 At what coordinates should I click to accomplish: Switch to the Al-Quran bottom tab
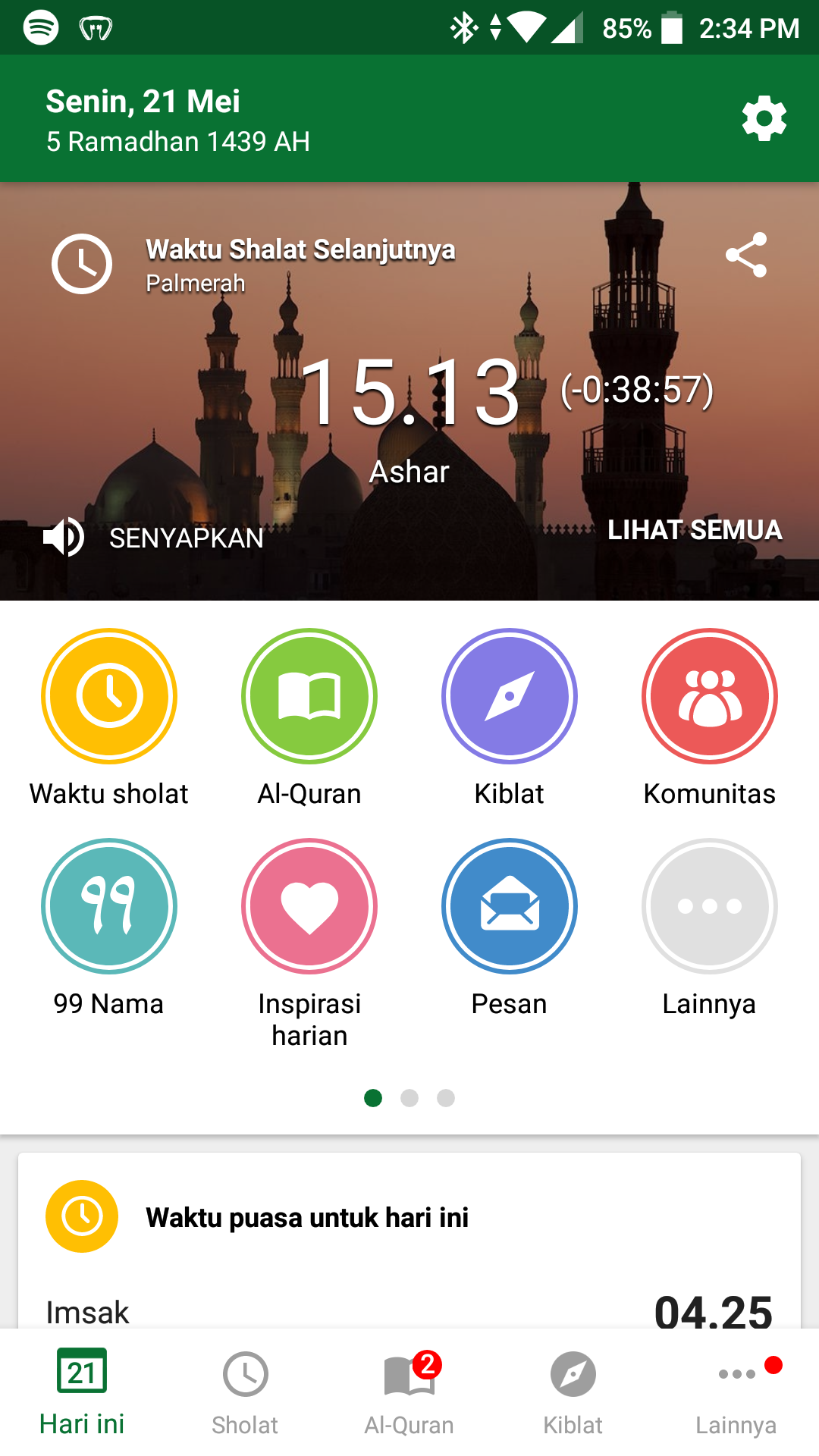[x=409, y=1392]
